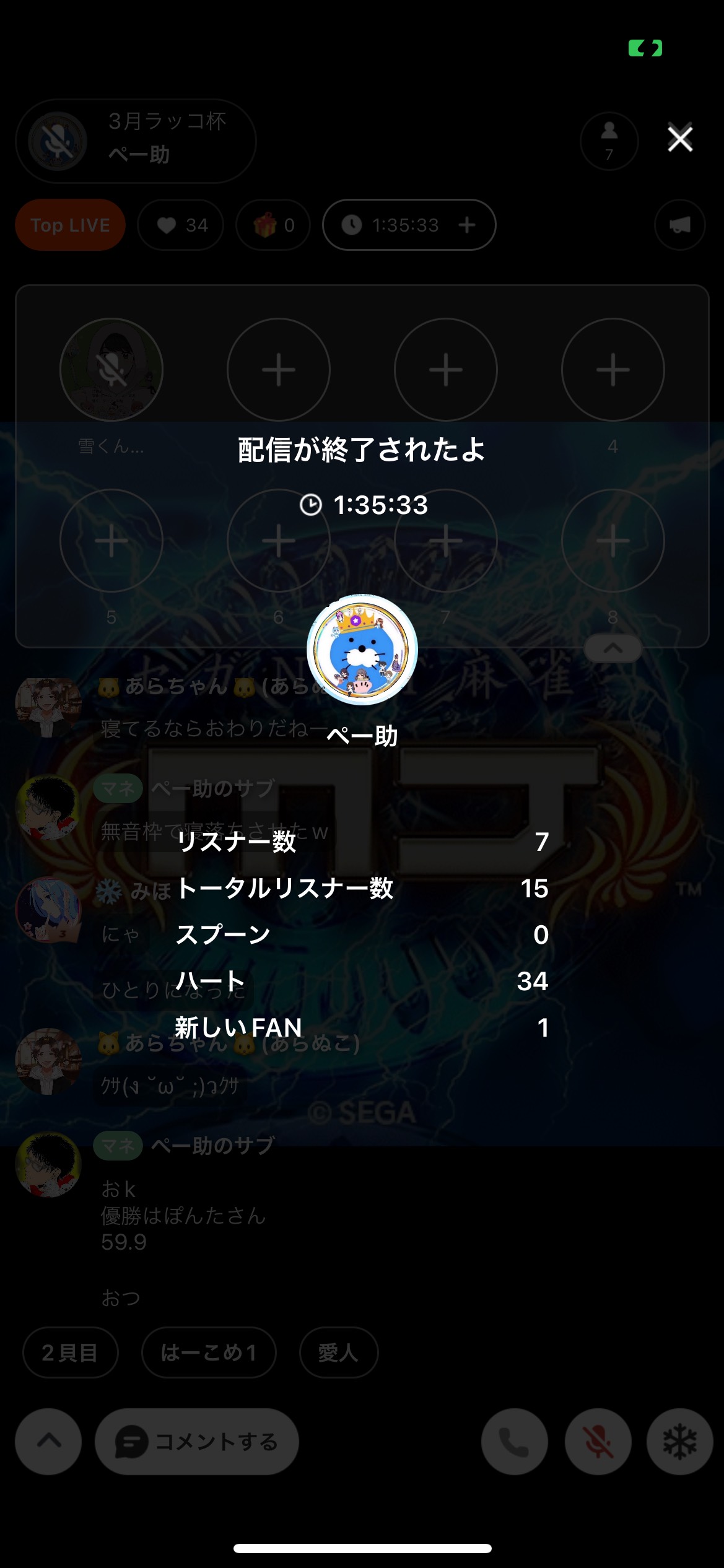Toggle the red microphone mute button
Image resolution: width=724 pixels, height=1568 pixels.
[x=598, y=1442]
